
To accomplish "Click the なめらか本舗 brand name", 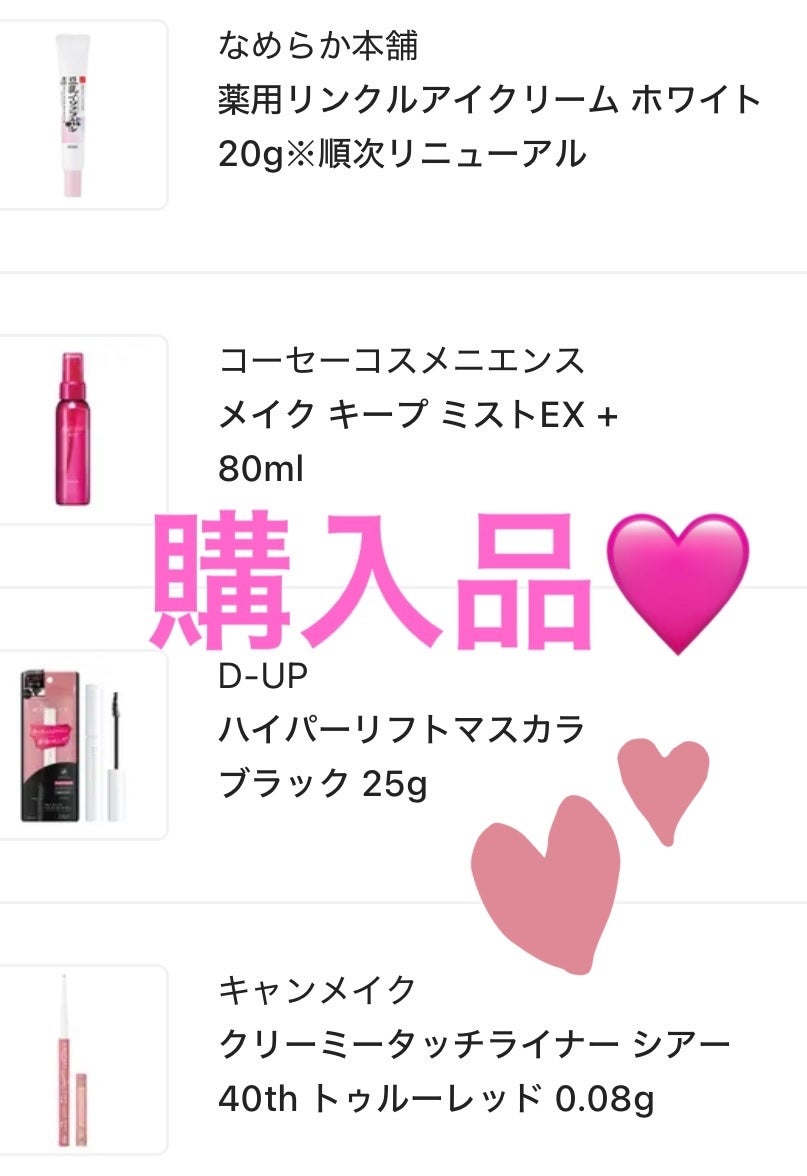I will pyautogui.click(x=290, y=45).
